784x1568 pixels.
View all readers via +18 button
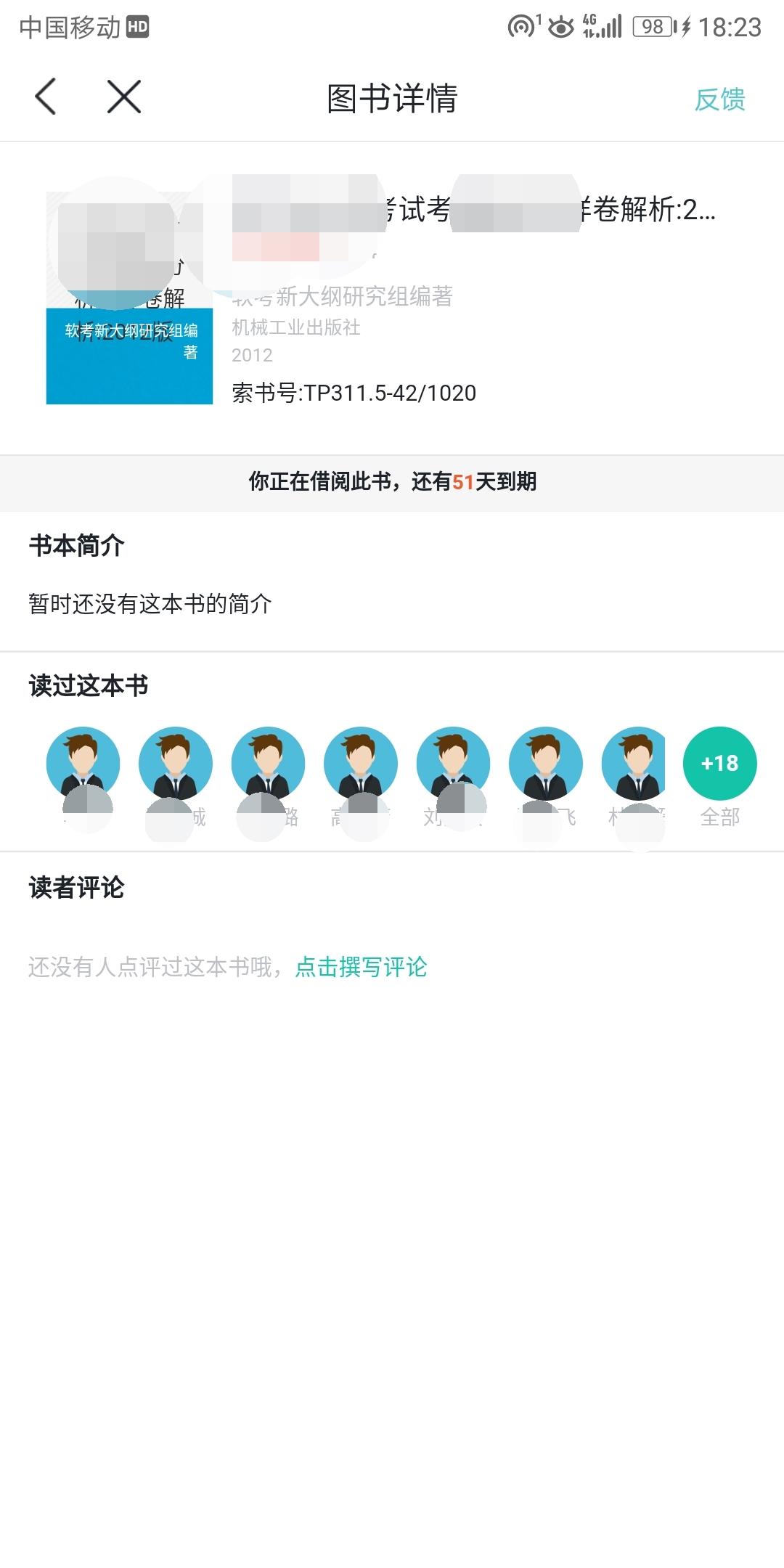pyautogui.click(x=719, y=764)
